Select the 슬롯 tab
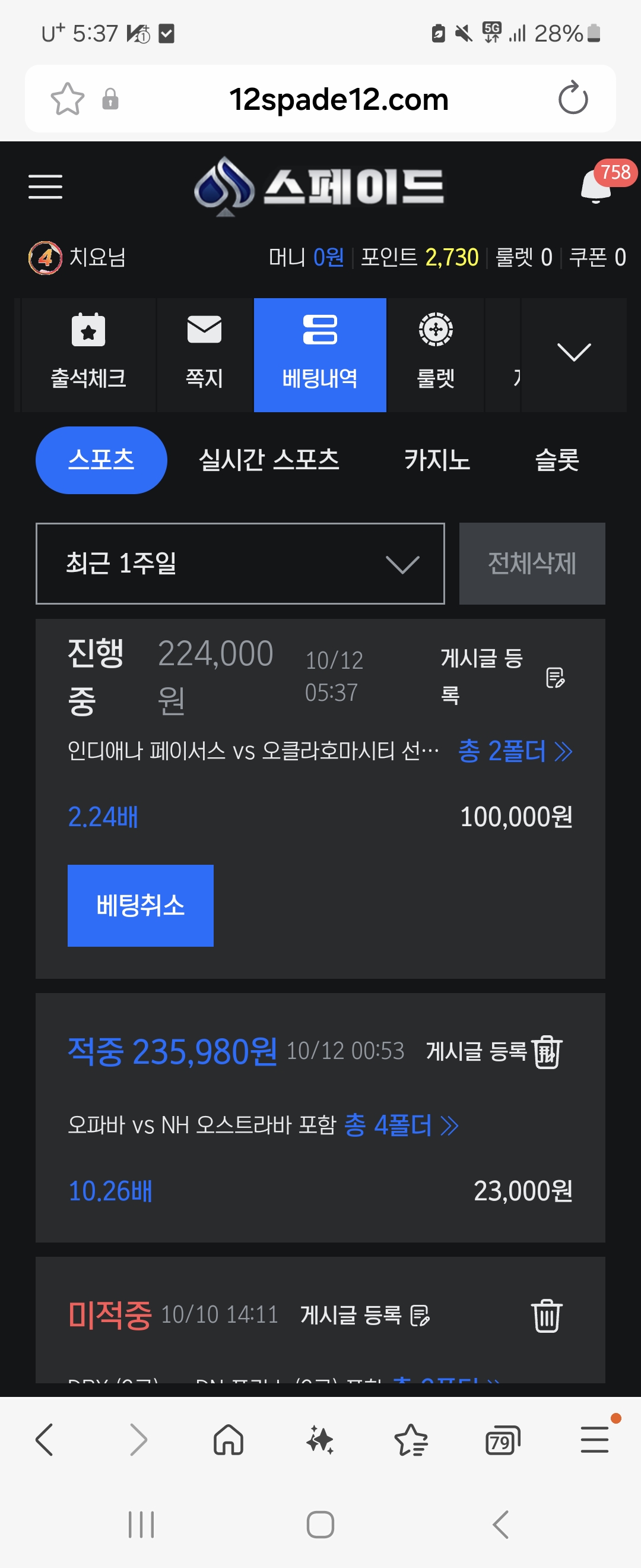This screenshot has height=1568, width=641. coord(557,460)
